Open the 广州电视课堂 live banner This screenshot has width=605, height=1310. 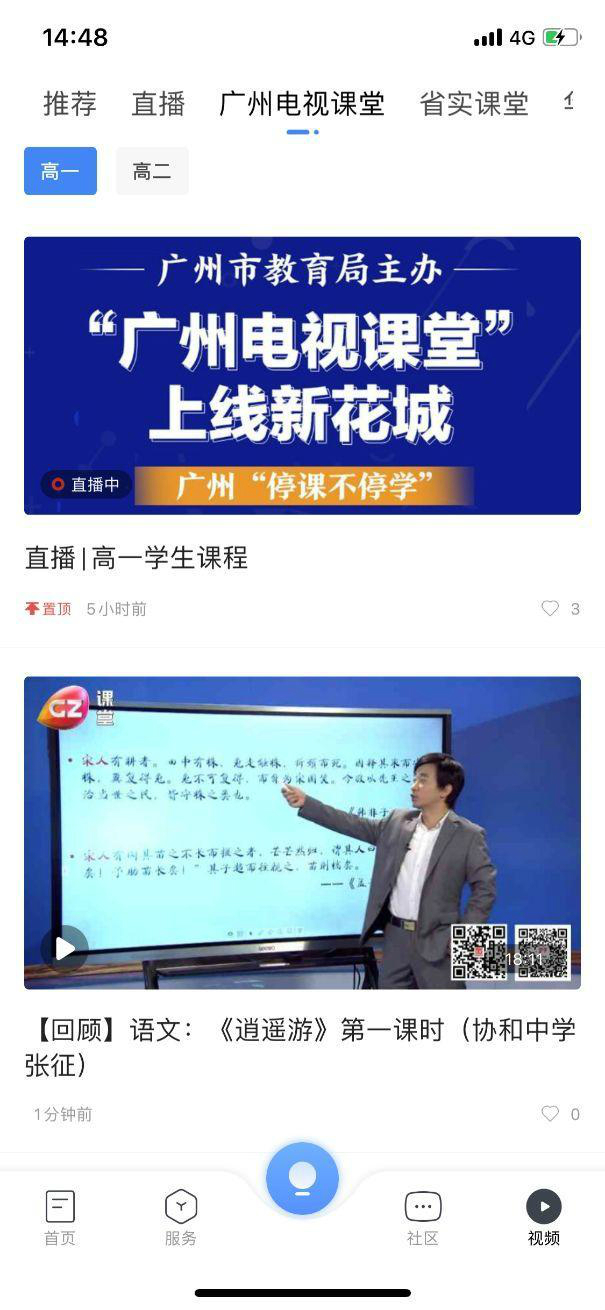coord(302,375)
